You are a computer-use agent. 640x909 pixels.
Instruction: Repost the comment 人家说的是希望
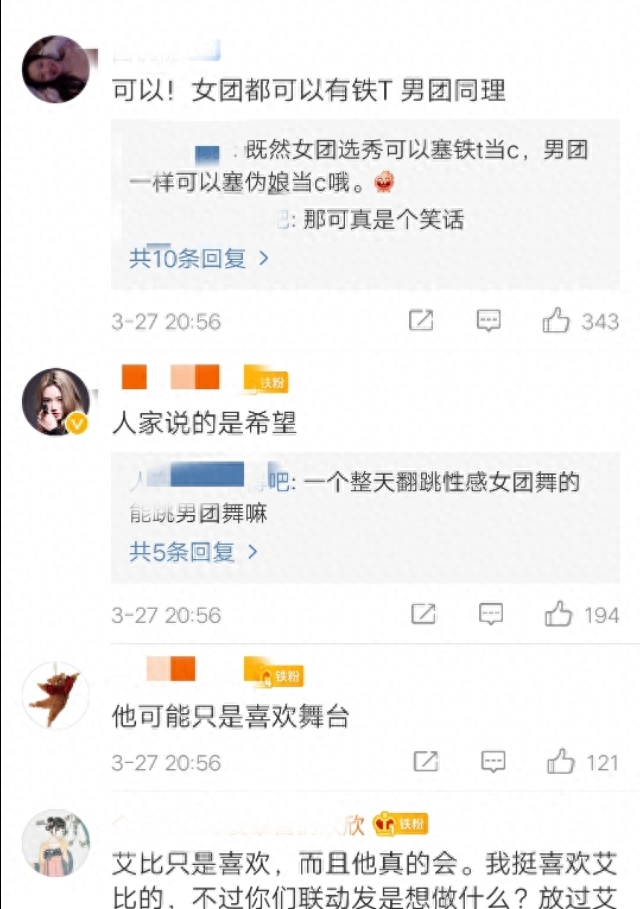(x=424, y=615)
